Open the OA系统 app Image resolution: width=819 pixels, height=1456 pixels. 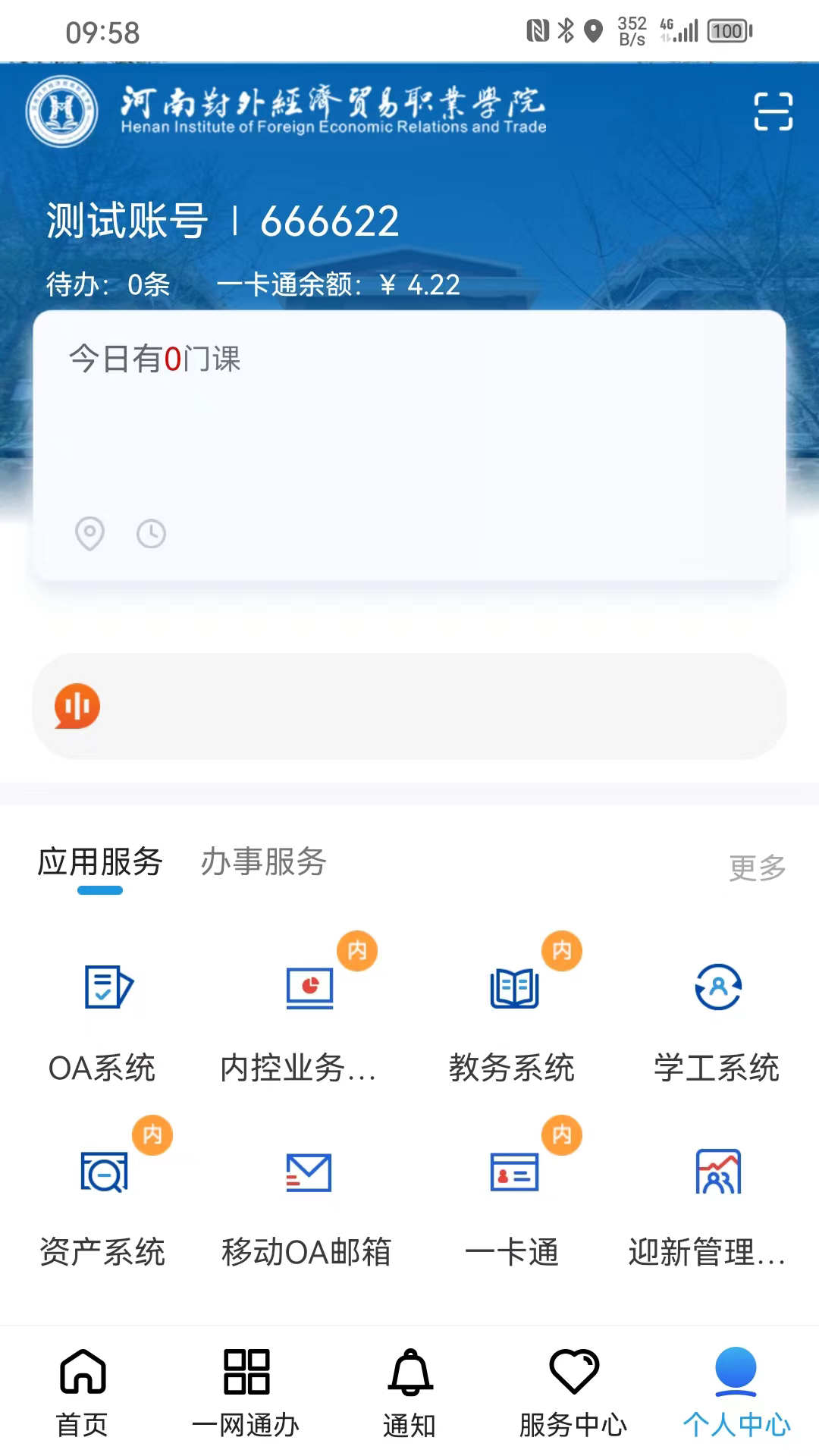102,1018
